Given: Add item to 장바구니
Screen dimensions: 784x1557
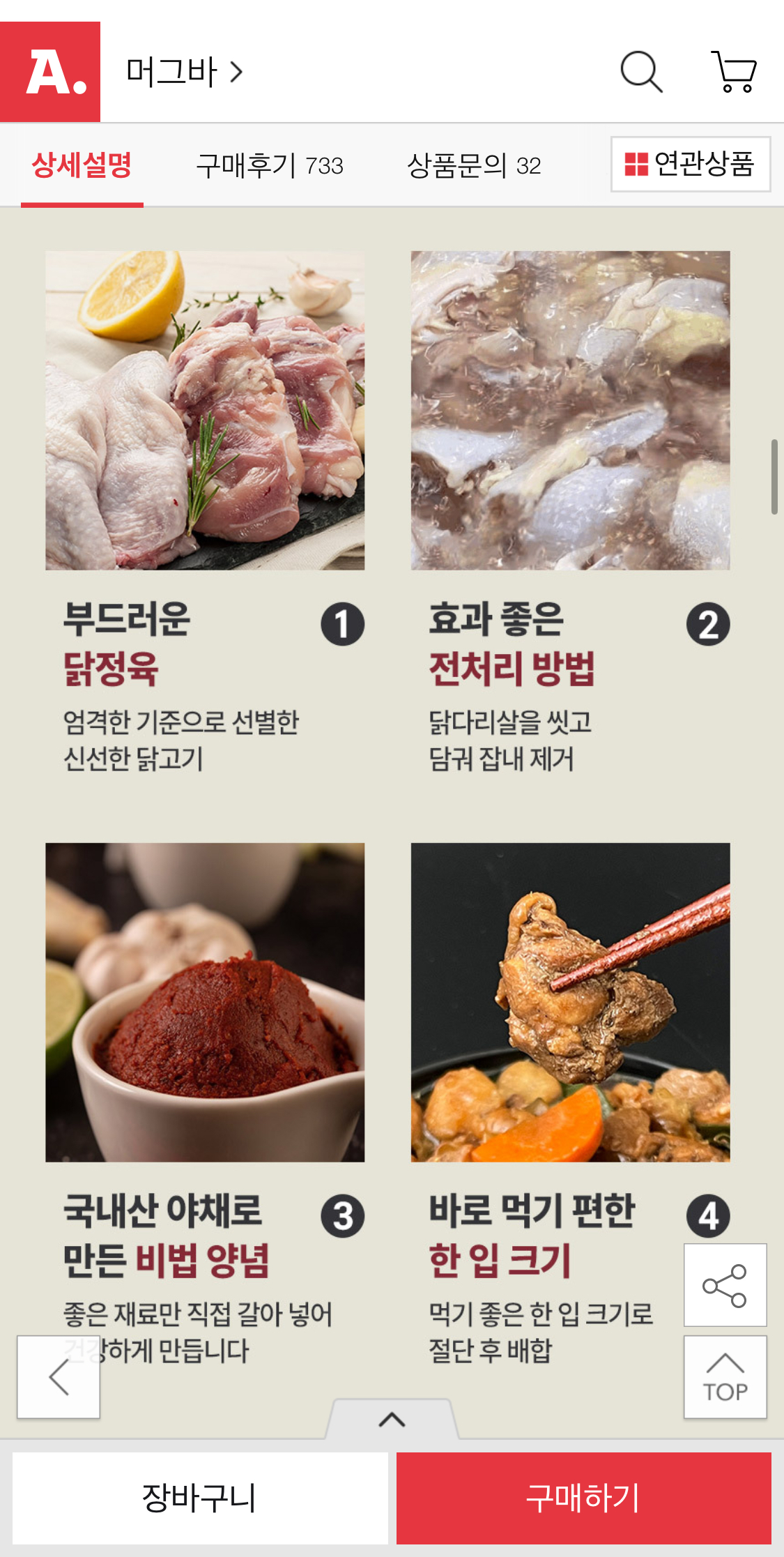Looking at the screenshot, I should click(200, 1498).
